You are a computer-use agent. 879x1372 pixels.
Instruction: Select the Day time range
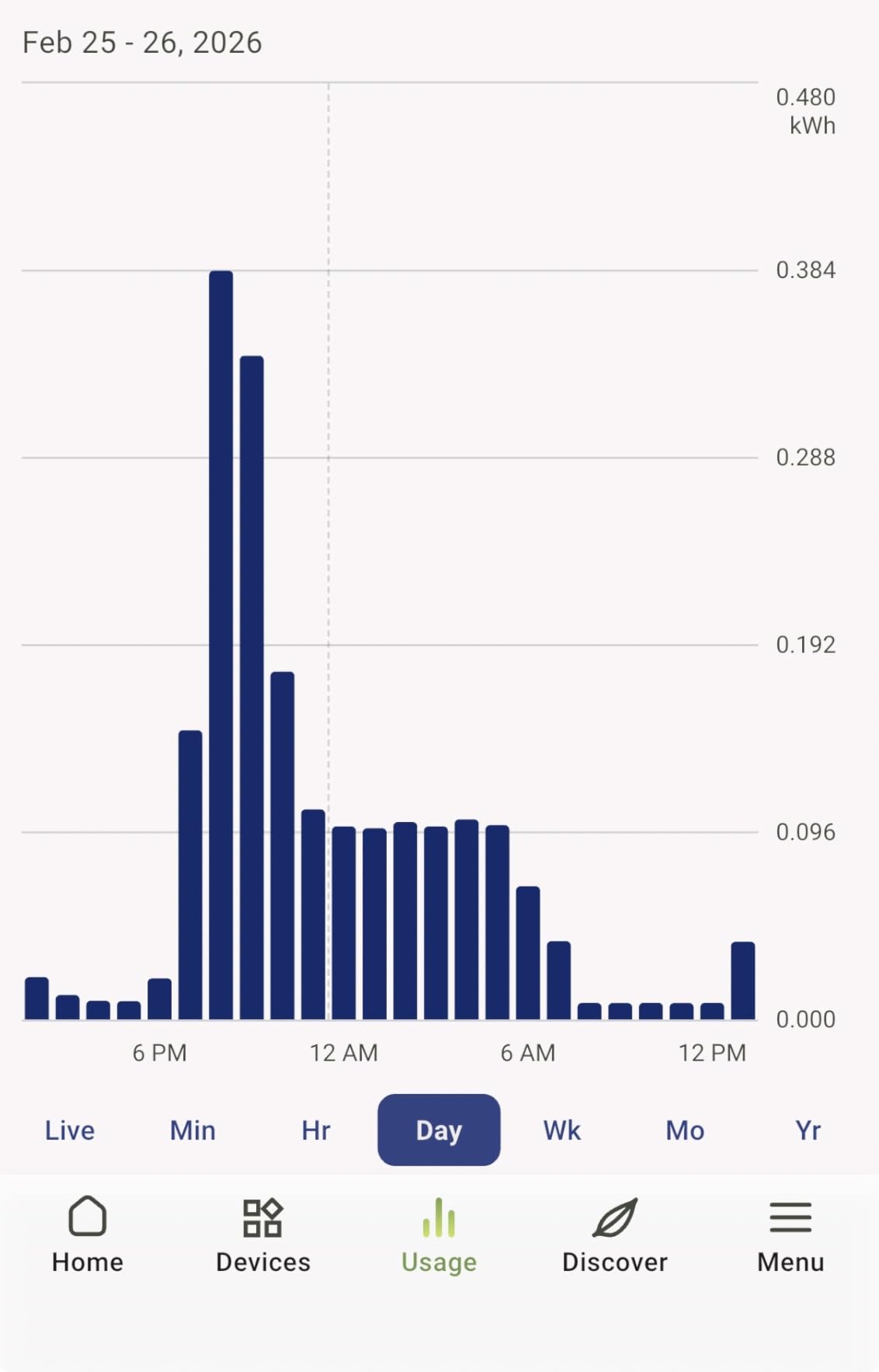[x=439, y=1130]
